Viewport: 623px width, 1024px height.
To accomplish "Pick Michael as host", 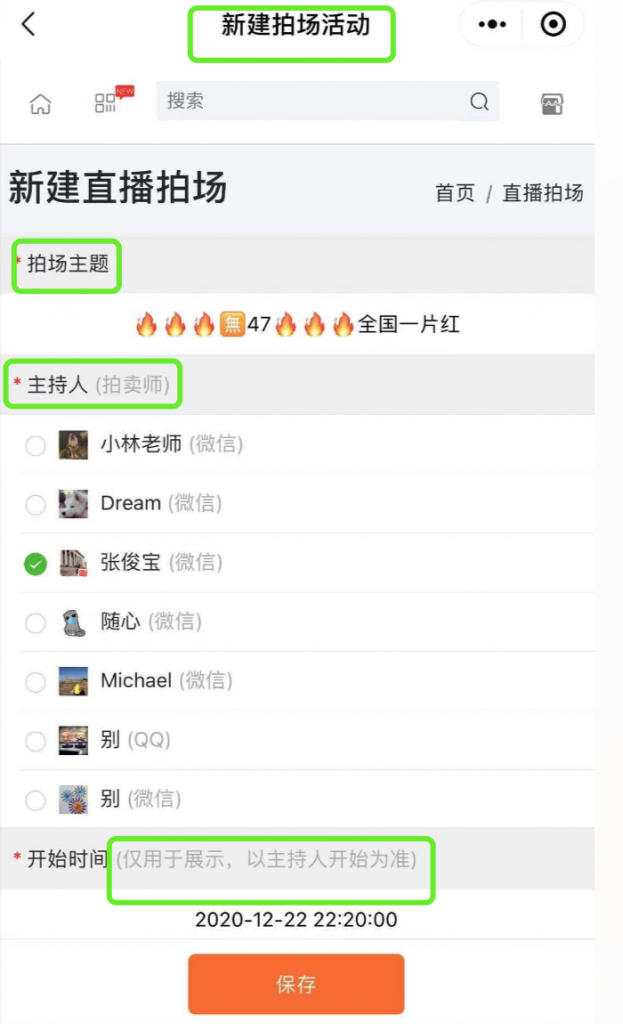I will pyautogui.click(x=36, y=682).
